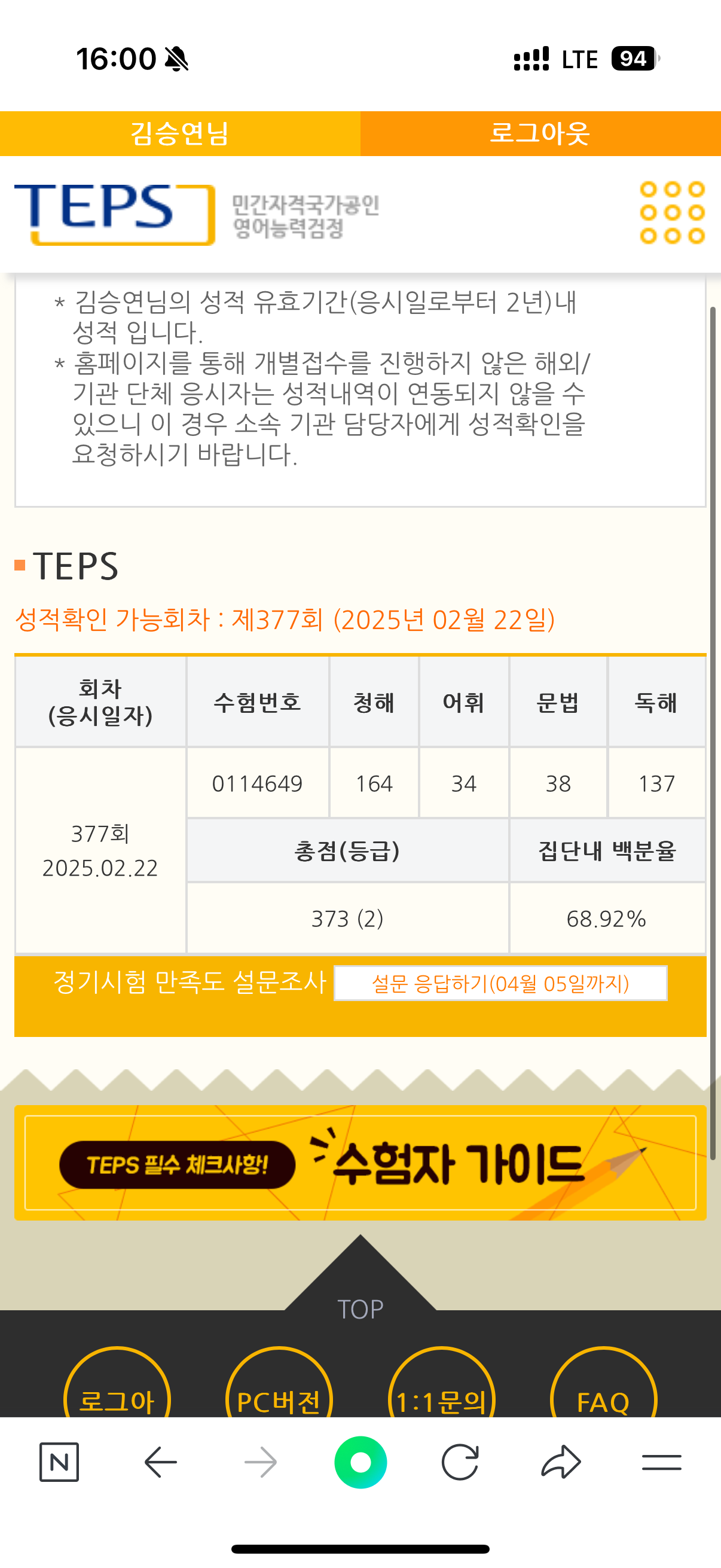Screen dimensions: 721x1568
Task: Share this page
Action: 560,1462
